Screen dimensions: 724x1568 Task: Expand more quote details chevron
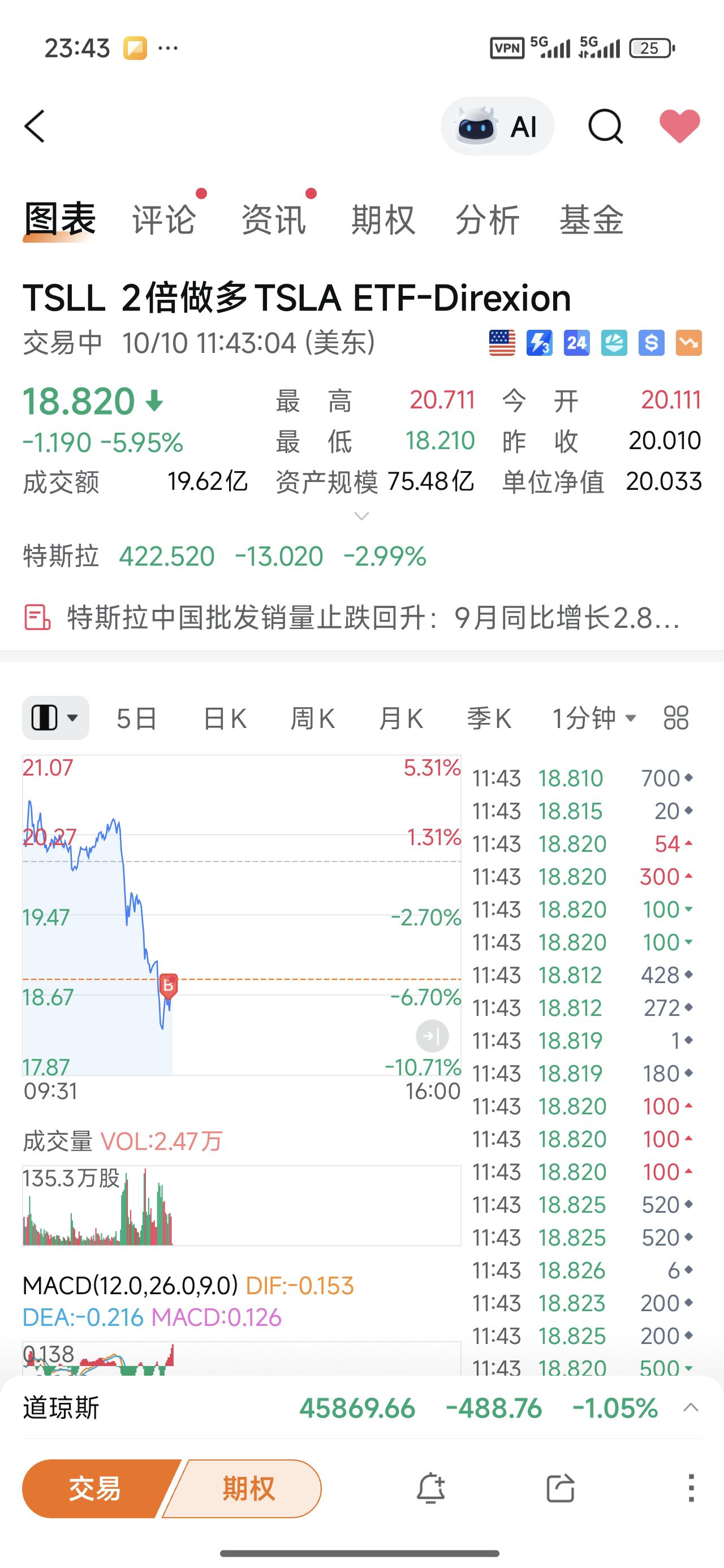click(361, 516)
